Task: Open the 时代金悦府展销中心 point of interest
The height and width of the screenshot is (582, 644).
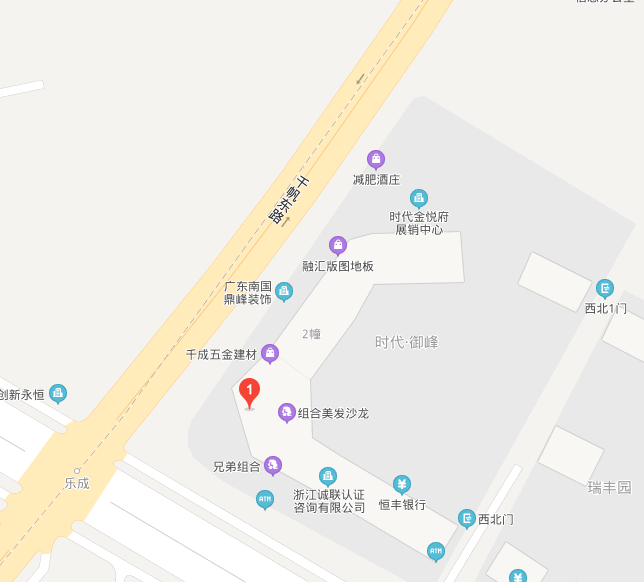Action: [419, 198]
